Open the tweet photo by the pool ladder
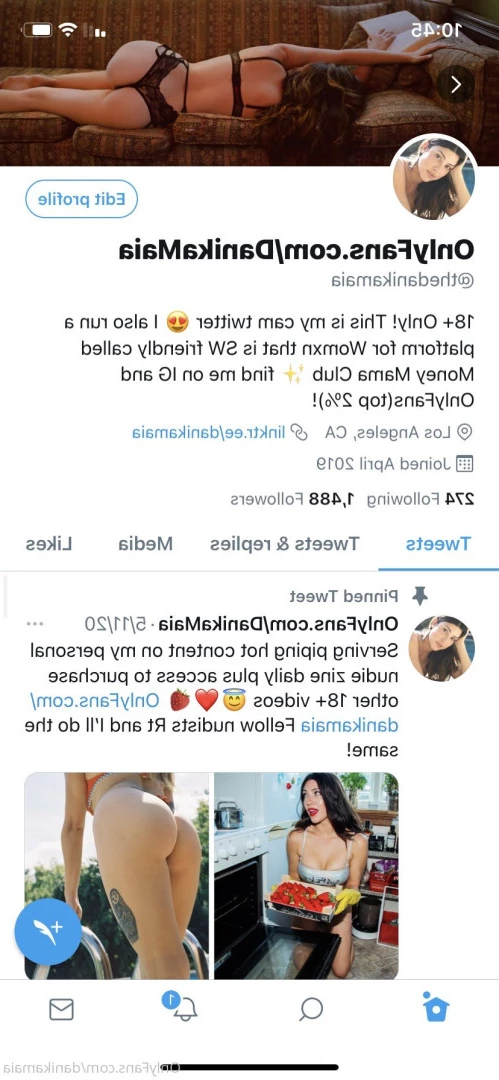The image size is (499, 1080). pos(116,875)
